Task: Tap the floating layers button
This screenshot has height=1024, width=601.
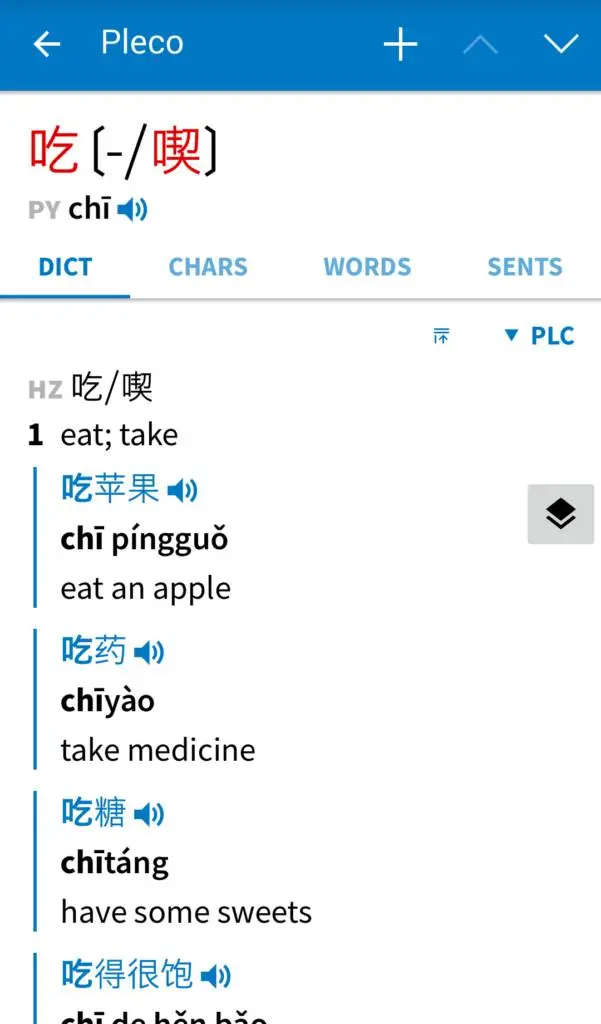Action: (x=560, y=514)
